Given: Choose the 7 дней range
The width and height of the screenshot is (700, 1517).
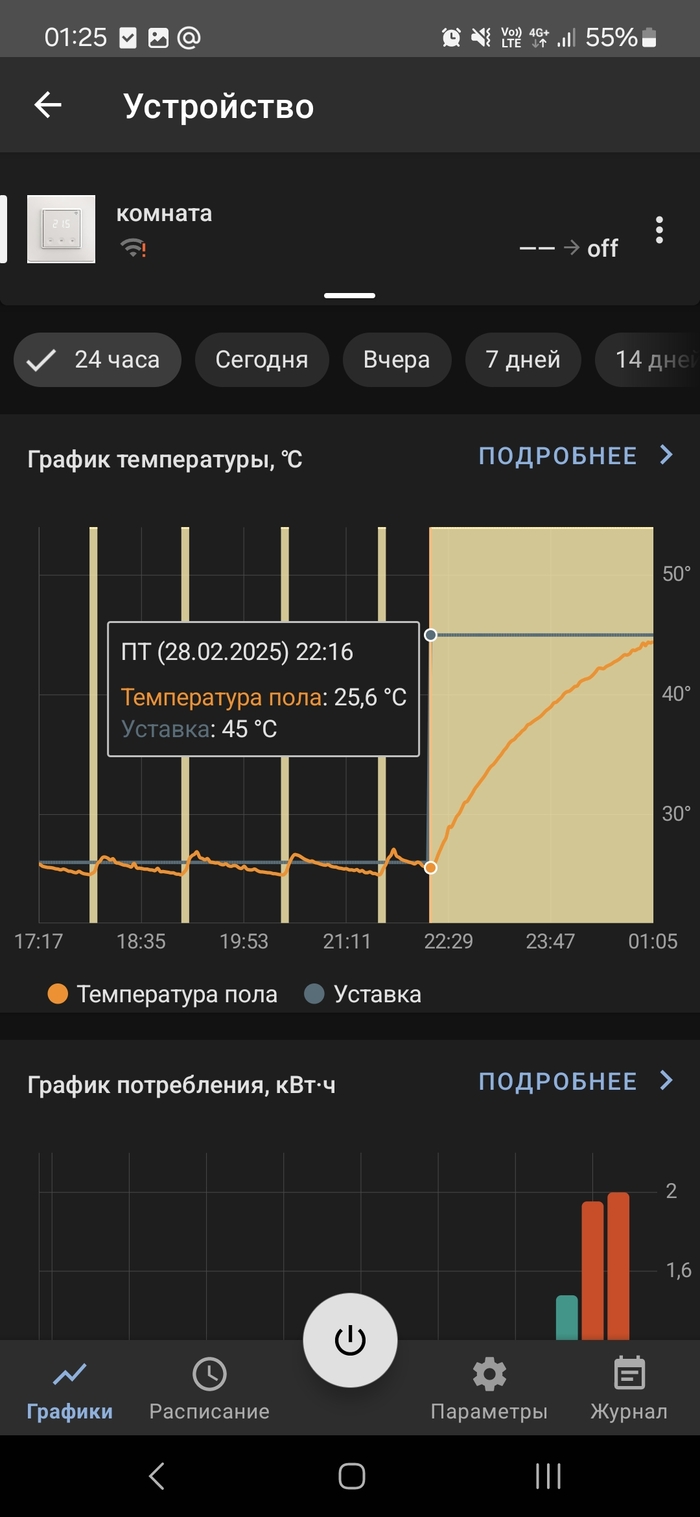Looking at the screenshot, I should coord(522,360).
